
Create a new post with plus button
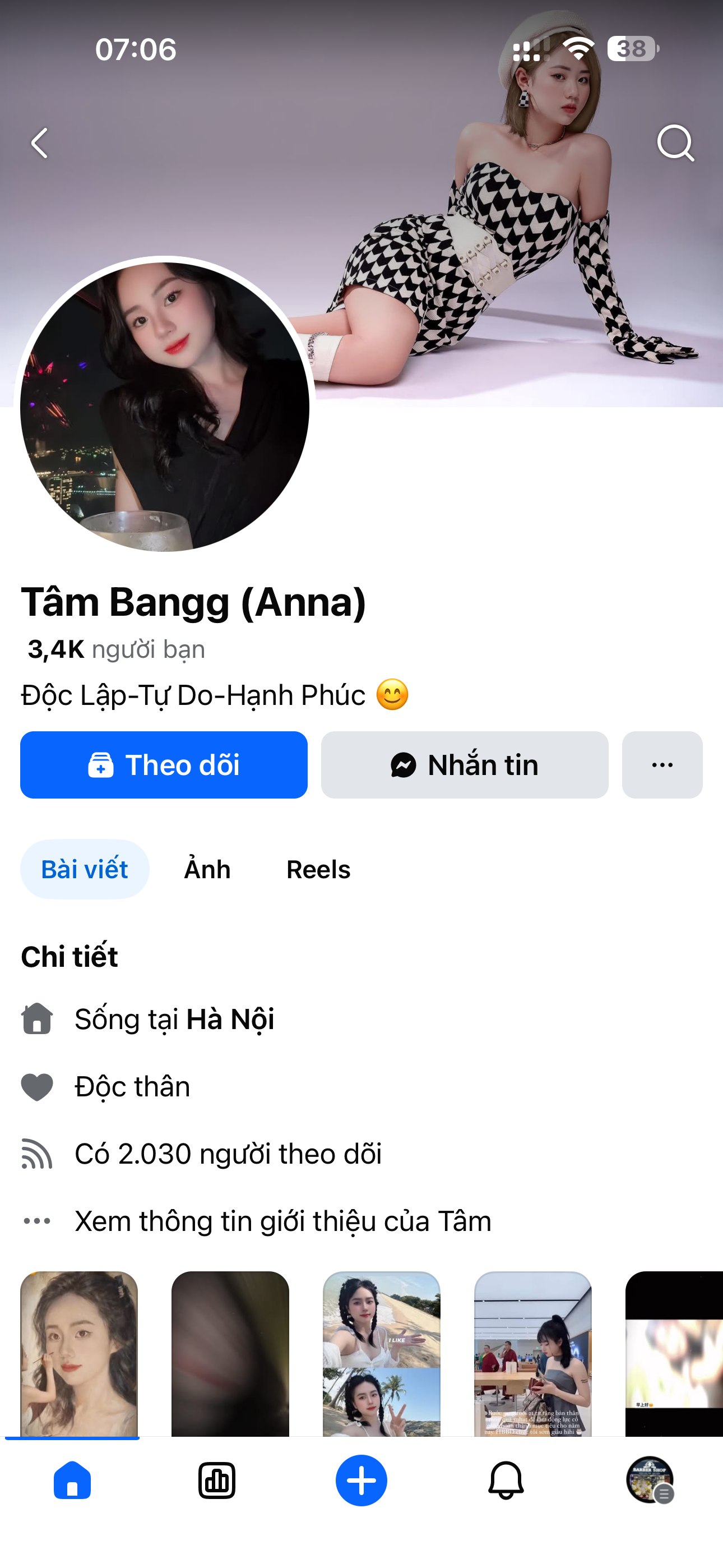click(x=361, y=1481)
